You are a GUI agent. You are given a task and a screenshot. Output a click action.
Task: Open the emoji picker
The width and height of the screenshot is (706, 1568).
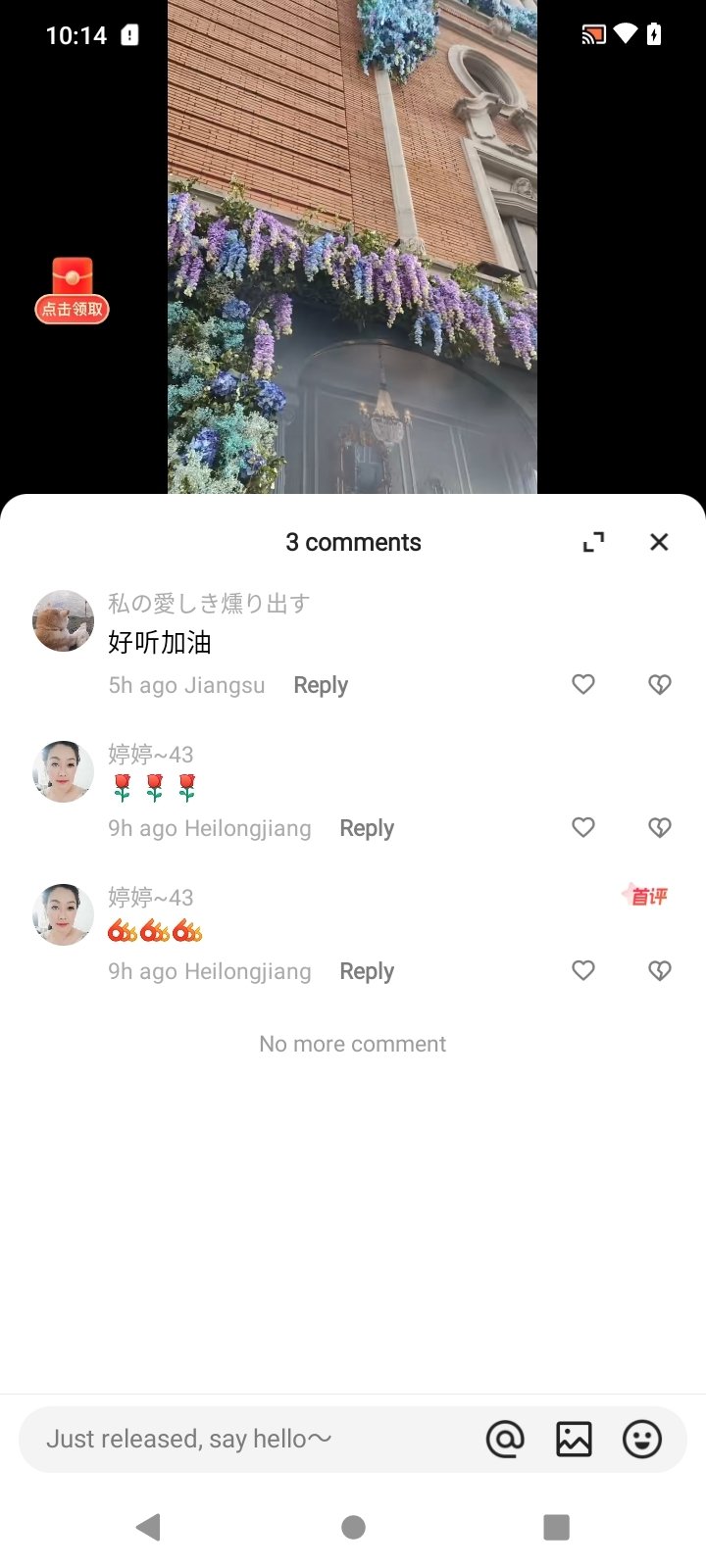(x=642, y=1439)
